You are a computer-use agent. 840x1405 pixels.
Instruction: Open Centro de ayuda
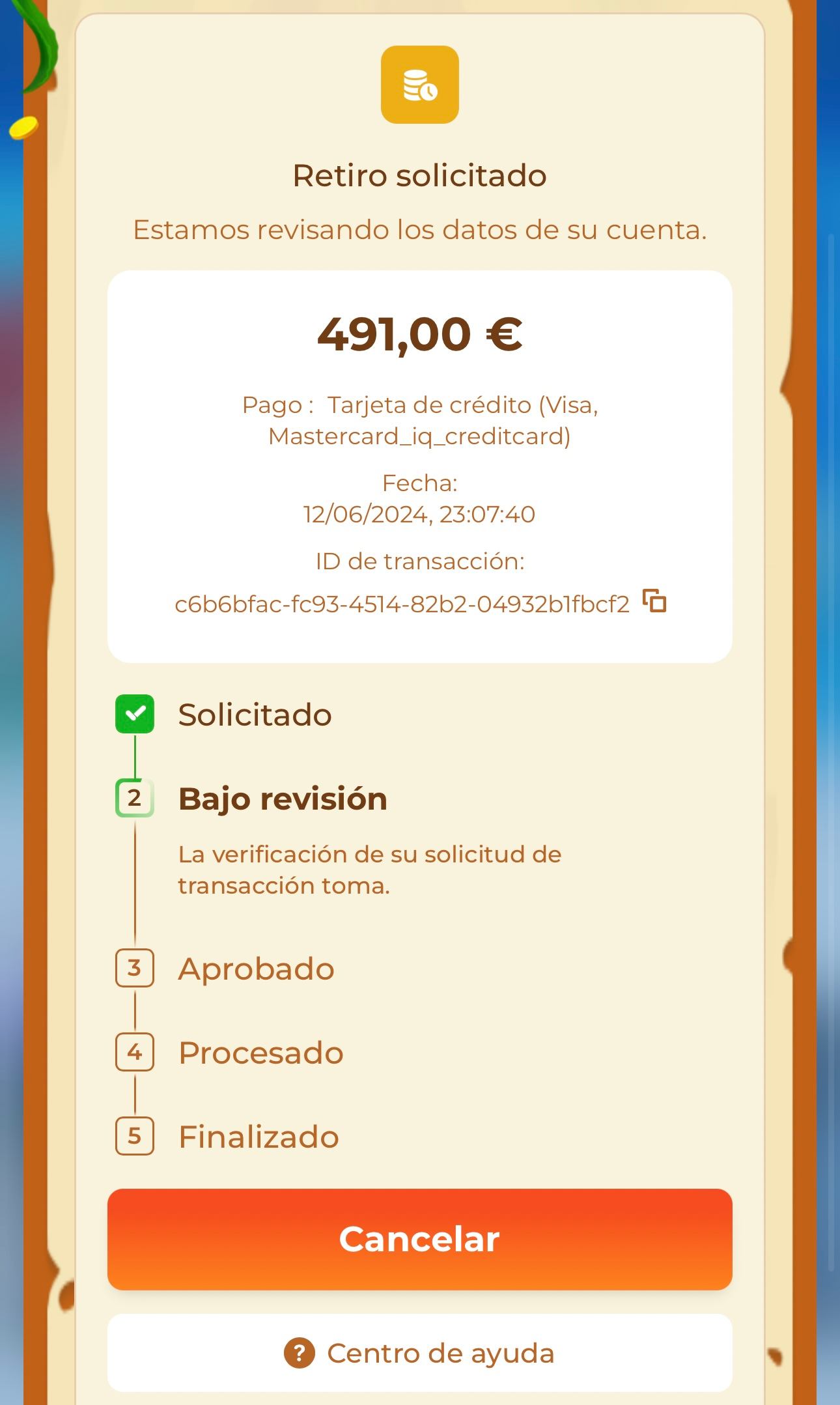pos(420,1353)
